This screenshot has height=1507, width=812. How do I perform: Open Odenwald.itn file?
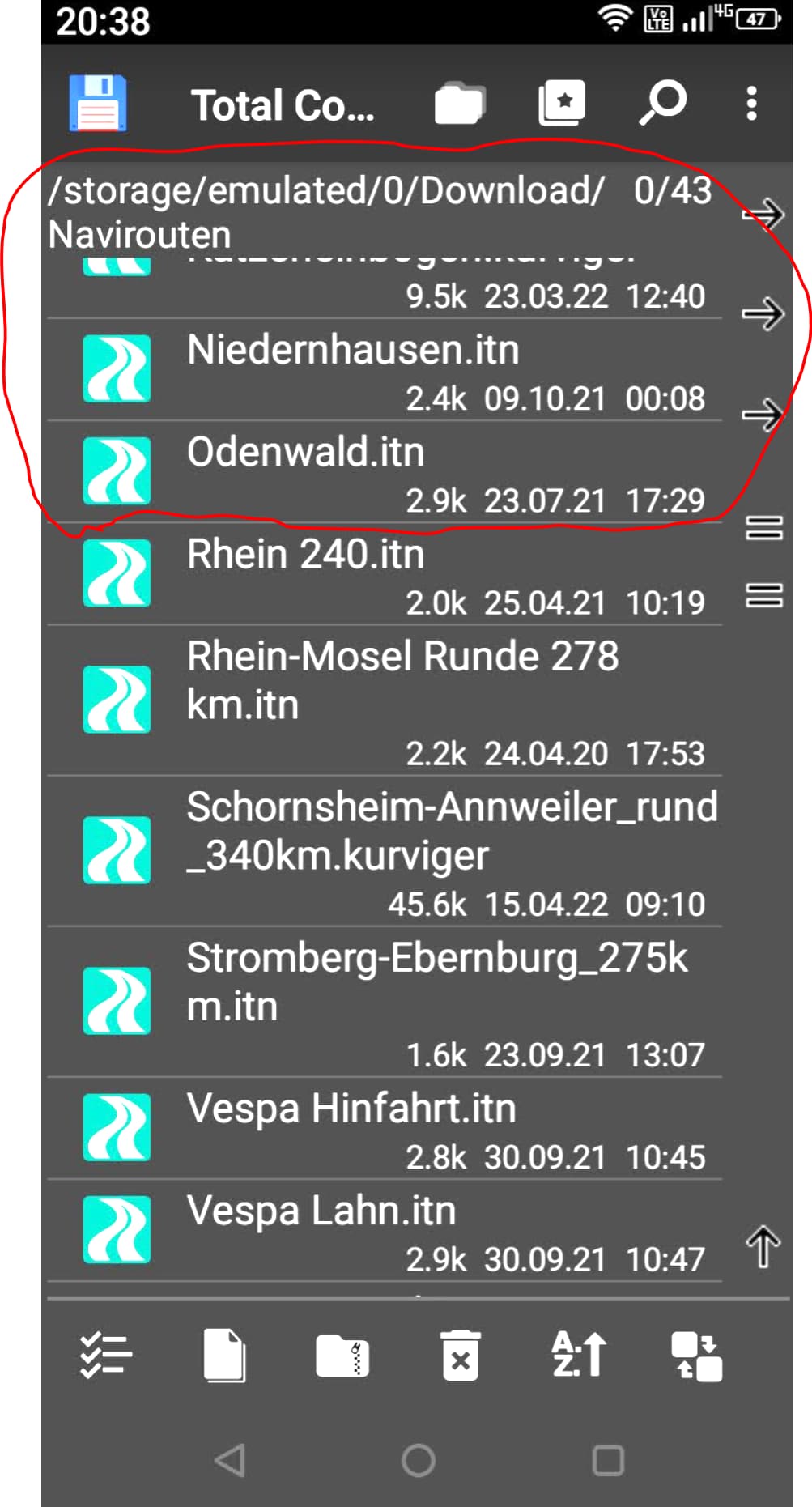384,472
